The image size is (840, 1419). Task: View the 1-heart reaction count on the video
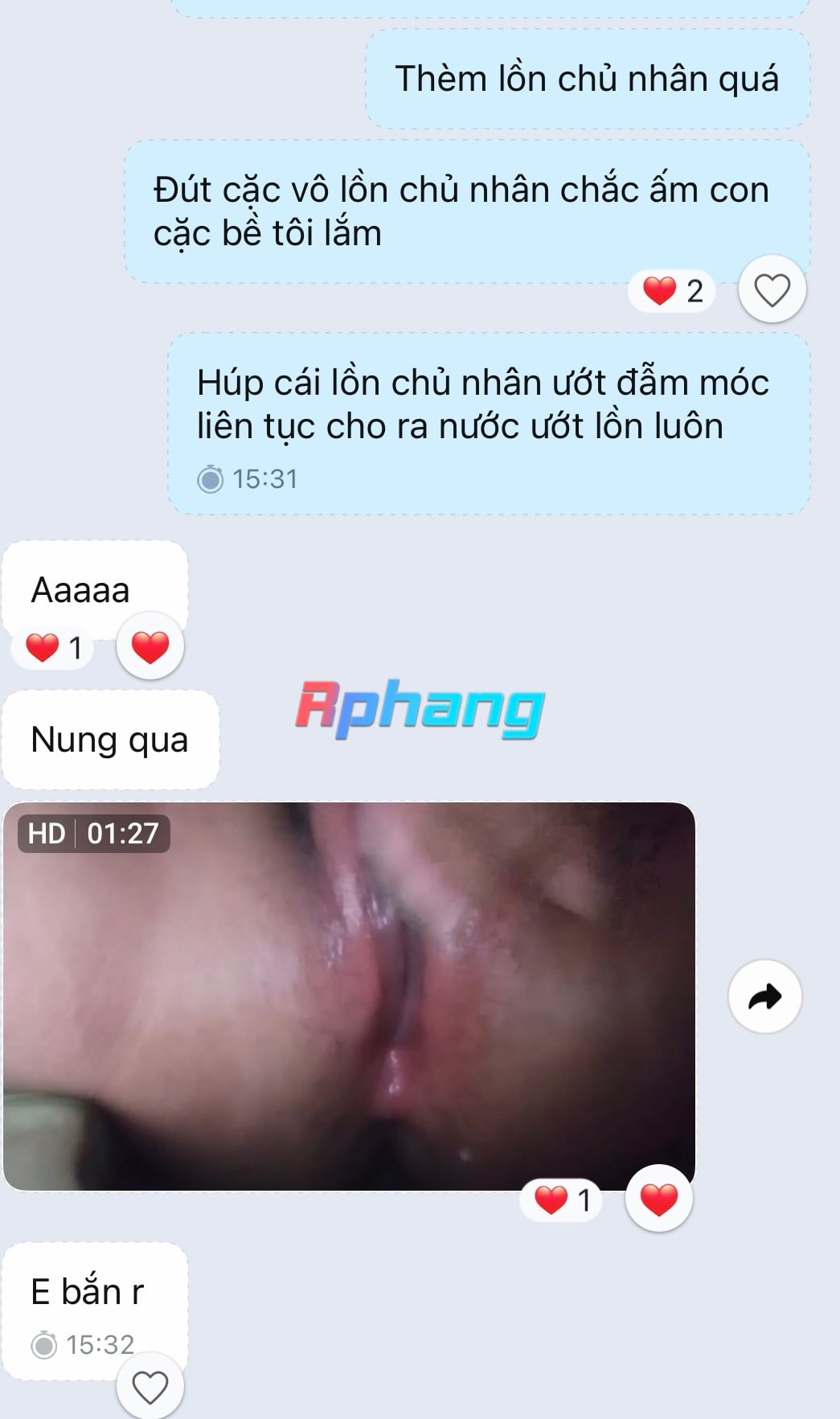561,1200
